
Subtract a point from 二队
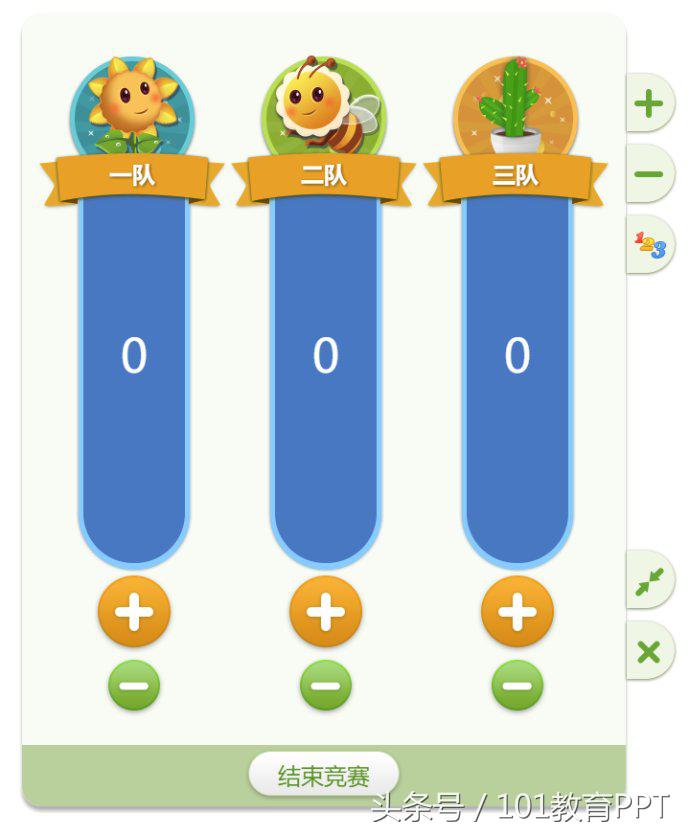coord(325,685)
